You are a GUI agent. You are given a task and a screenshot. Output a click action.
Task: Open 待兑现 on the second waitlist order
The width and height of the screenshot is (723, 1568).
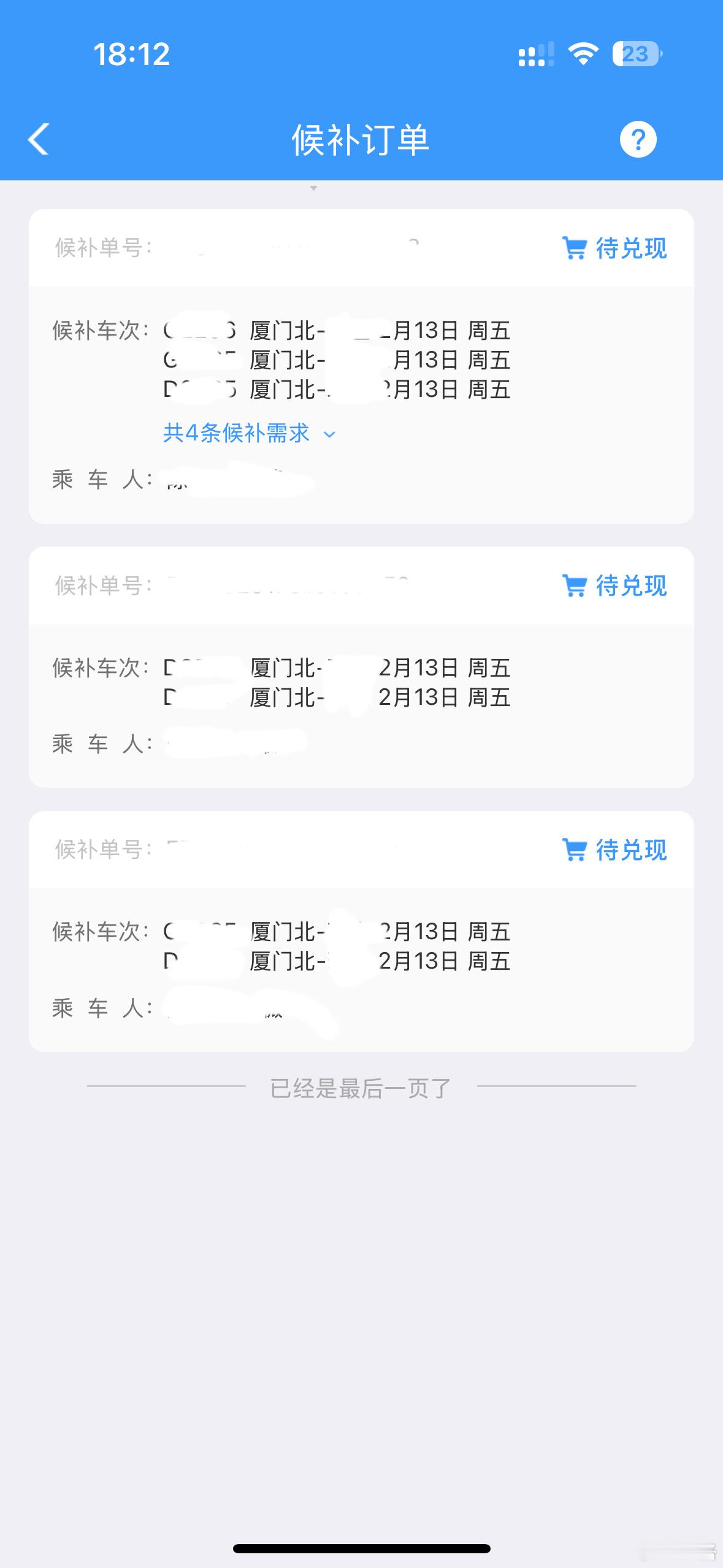632,586
